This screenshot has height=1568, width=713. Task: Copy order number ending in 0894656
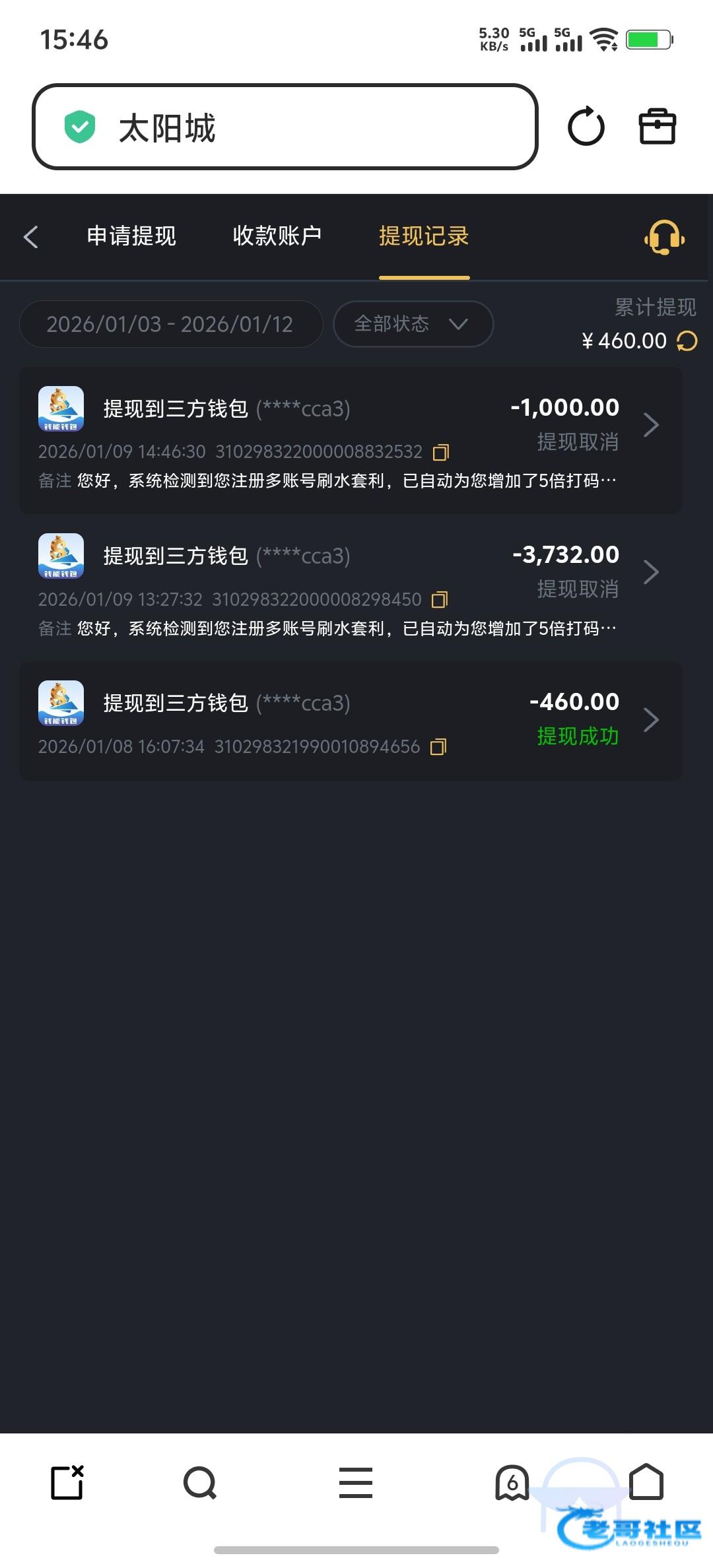[438, 747]
